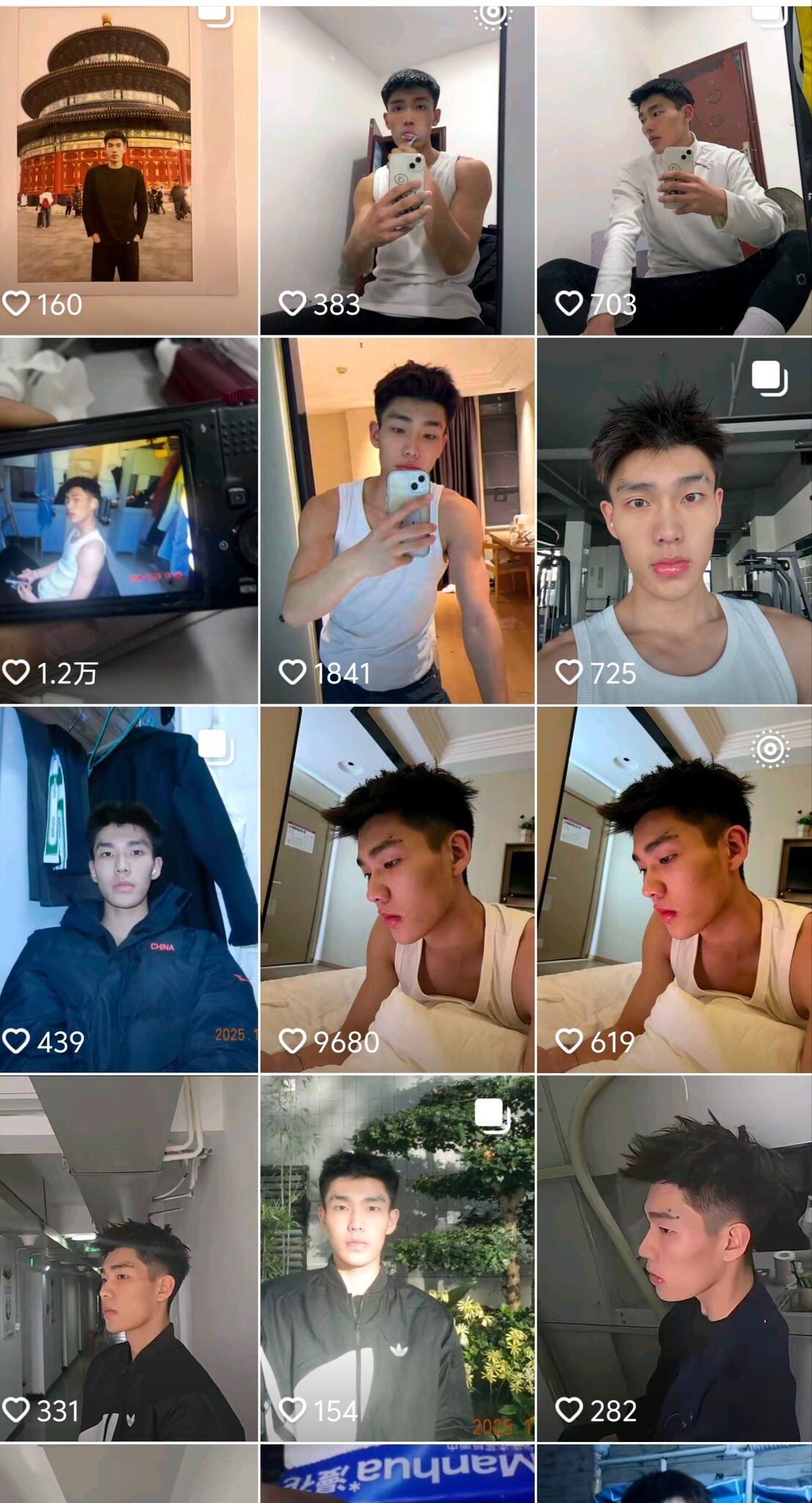The image size is (812, 1503).
Task: Open the post with 439 likes
Action: [128, 888]
